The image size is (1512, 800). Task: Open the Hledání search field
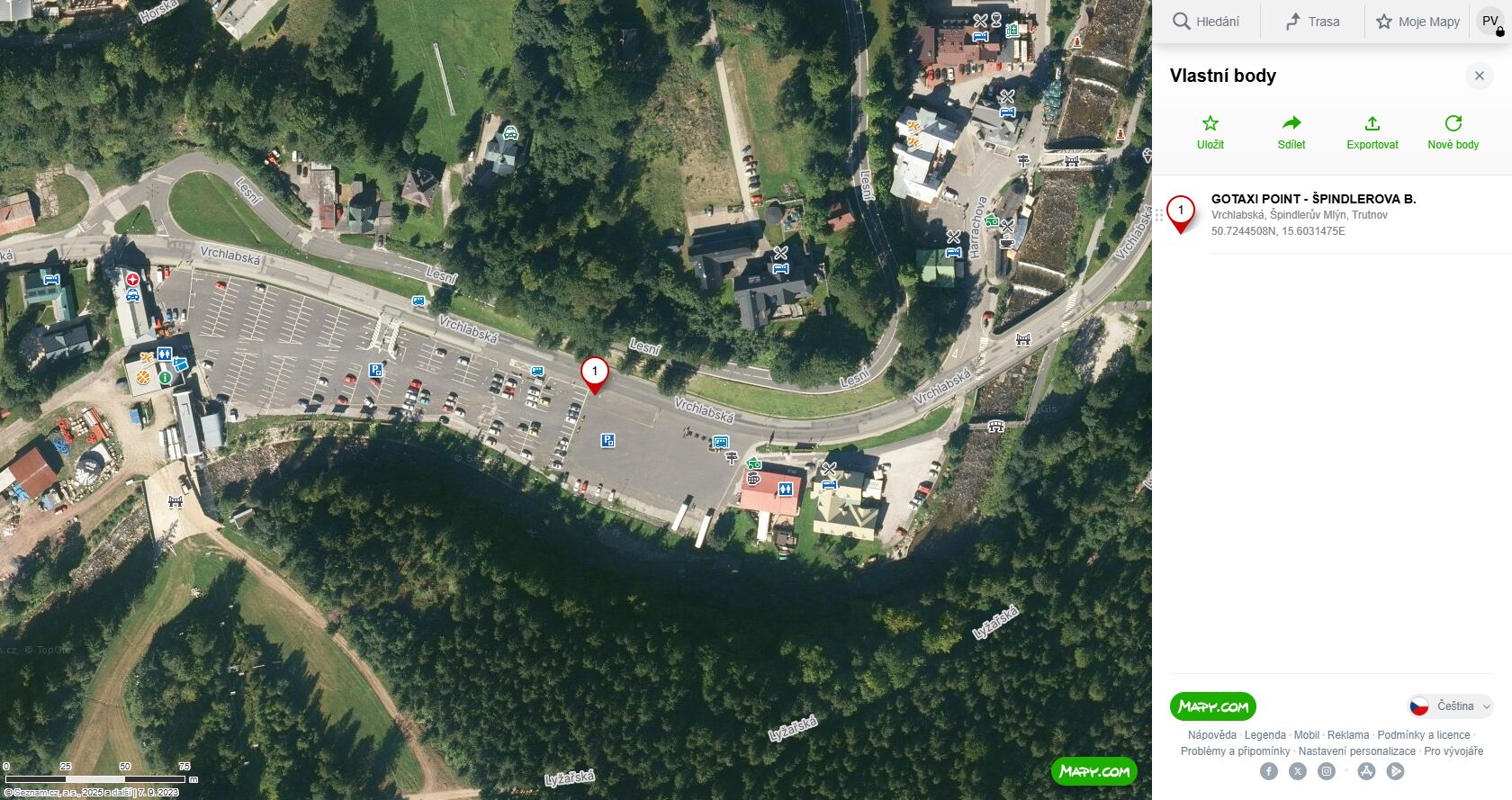click(x=1206, y=22)
